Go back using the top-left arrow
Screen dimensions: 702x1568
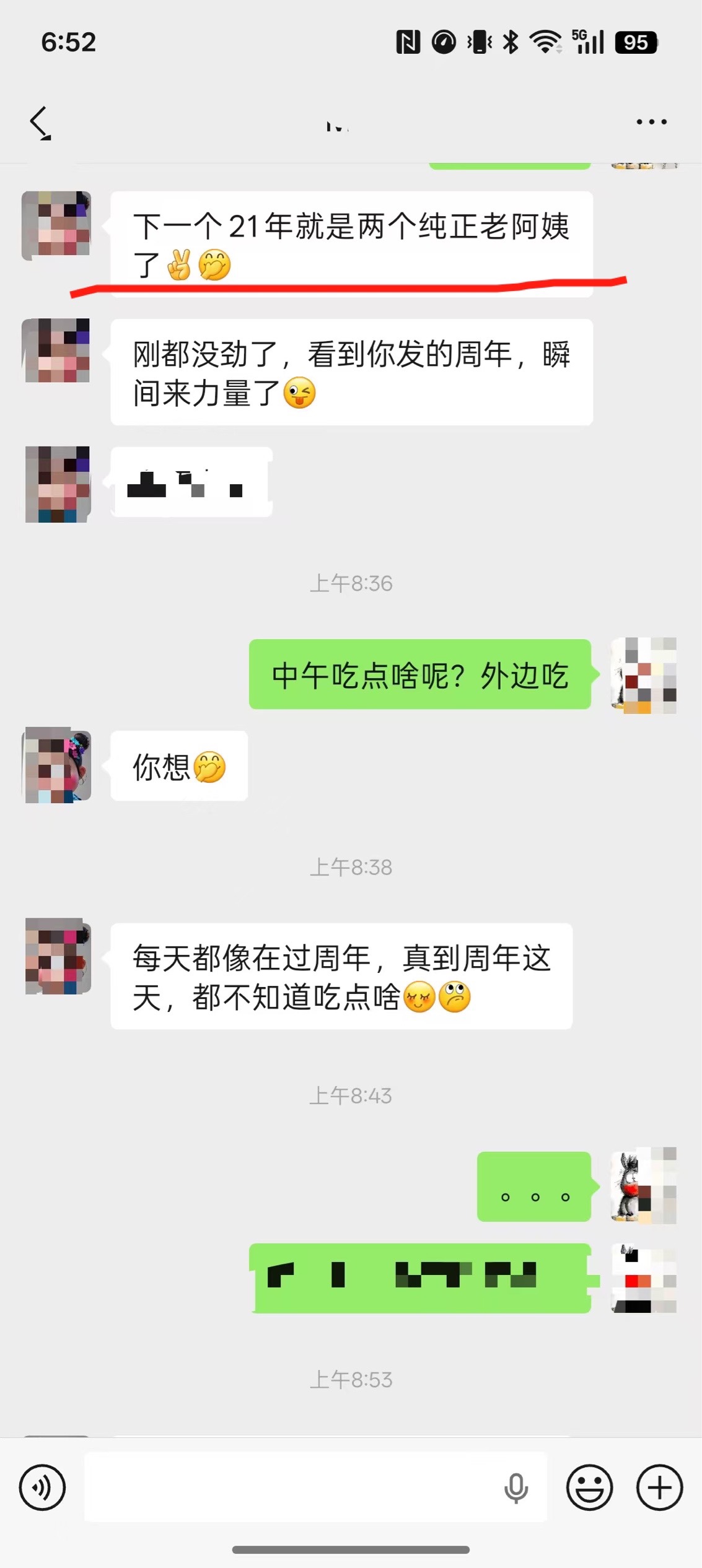pos(40,123)
